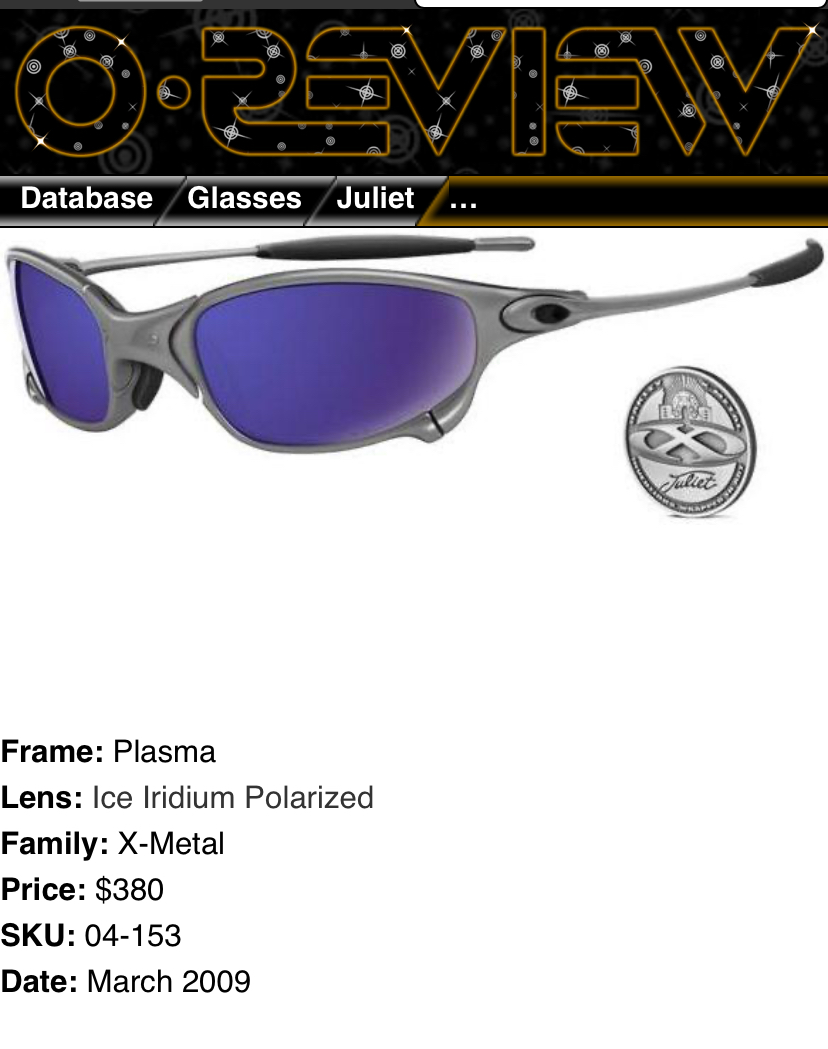Image resolution: width=828 pixels, height=1049 pixels.
Task: Open the Juliet breadcrumb
Action: pyautogui.click(x=375, y=199)
